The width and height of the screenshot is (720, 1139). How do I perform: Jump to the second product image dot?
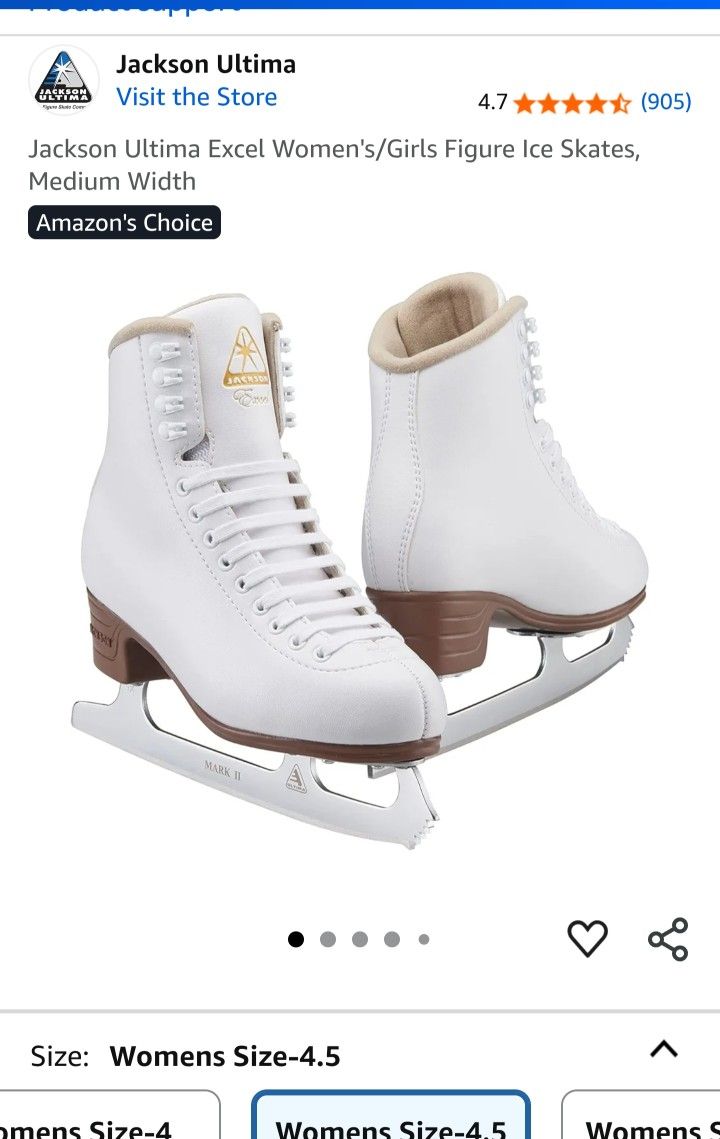pyautogui.click(x=328, y=939)
